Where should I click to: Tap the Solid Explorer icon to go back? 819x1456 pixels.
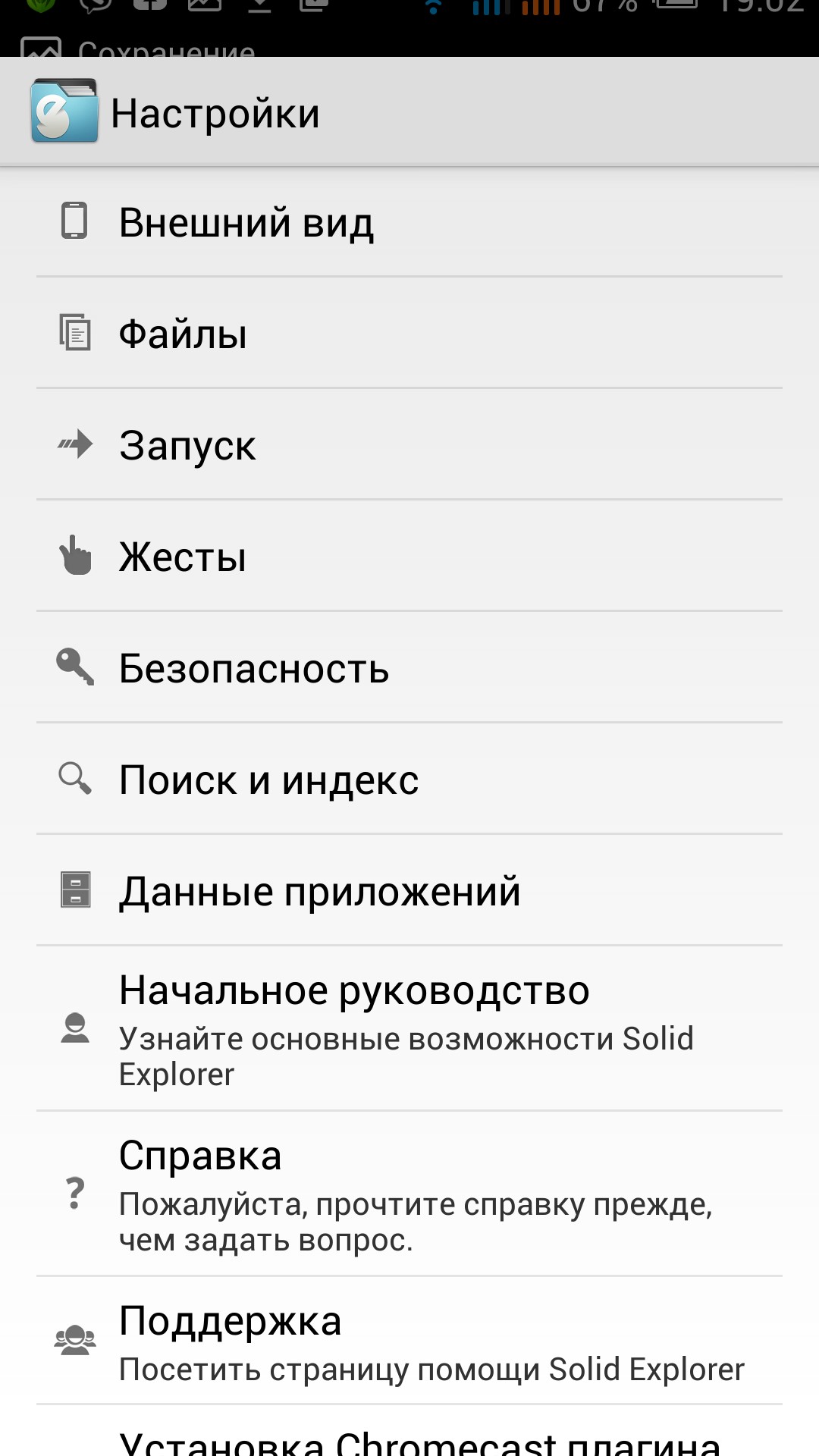tap(64, 112)
